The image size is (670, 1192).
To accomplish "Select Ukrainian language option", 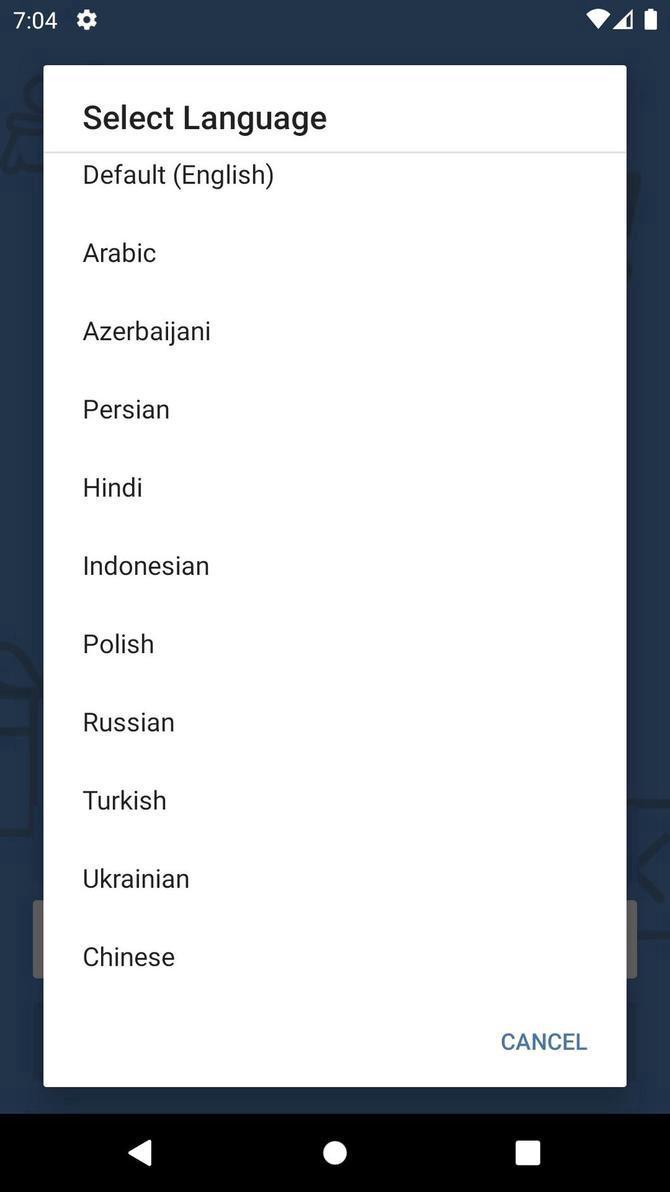I will (136, 878).
